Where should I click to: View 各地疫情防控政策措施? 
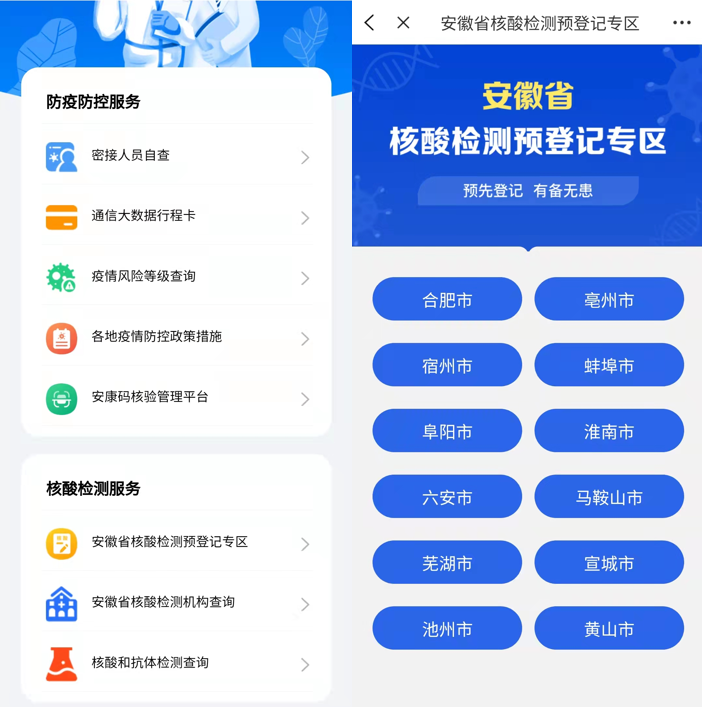coord(176,337)
